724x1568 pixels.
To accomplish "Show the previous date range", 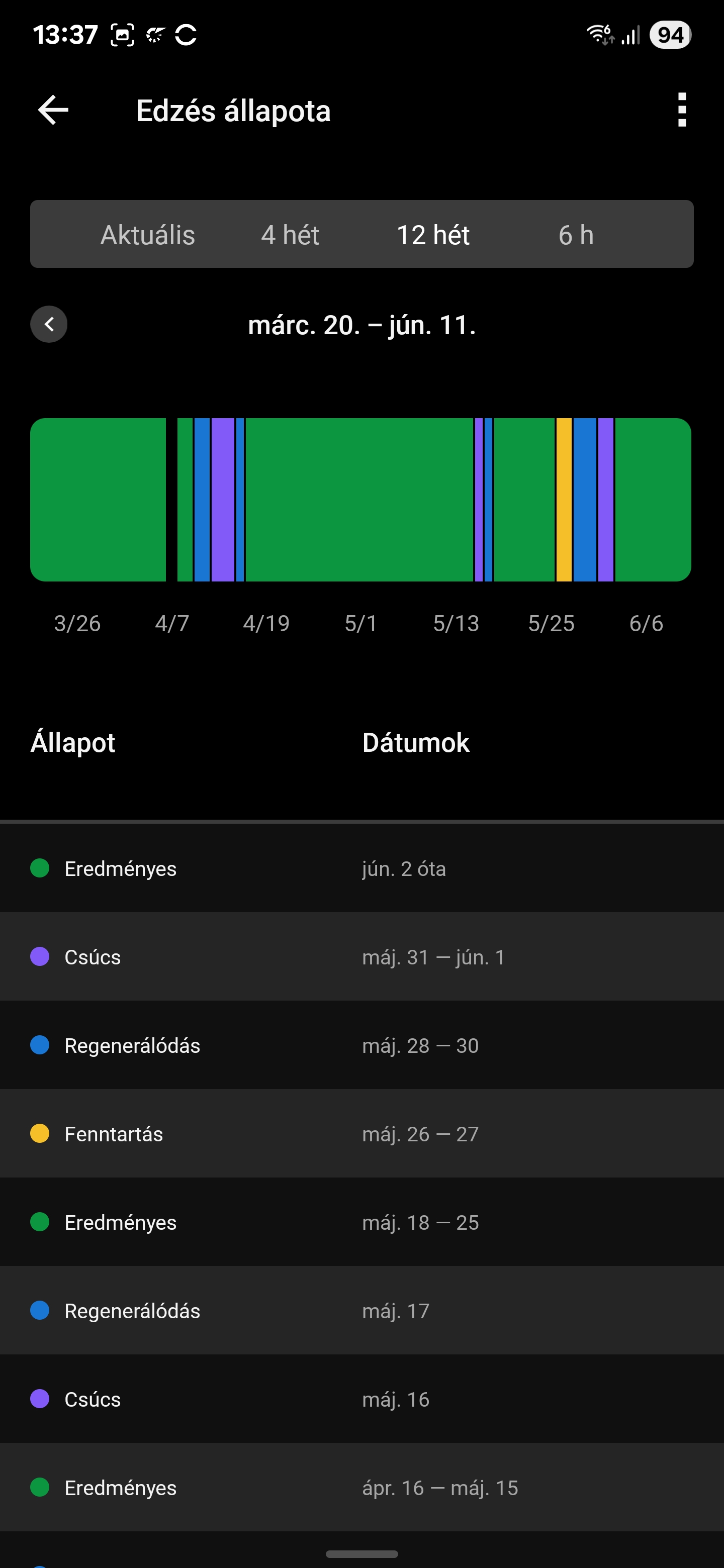I will pos(49,324).
